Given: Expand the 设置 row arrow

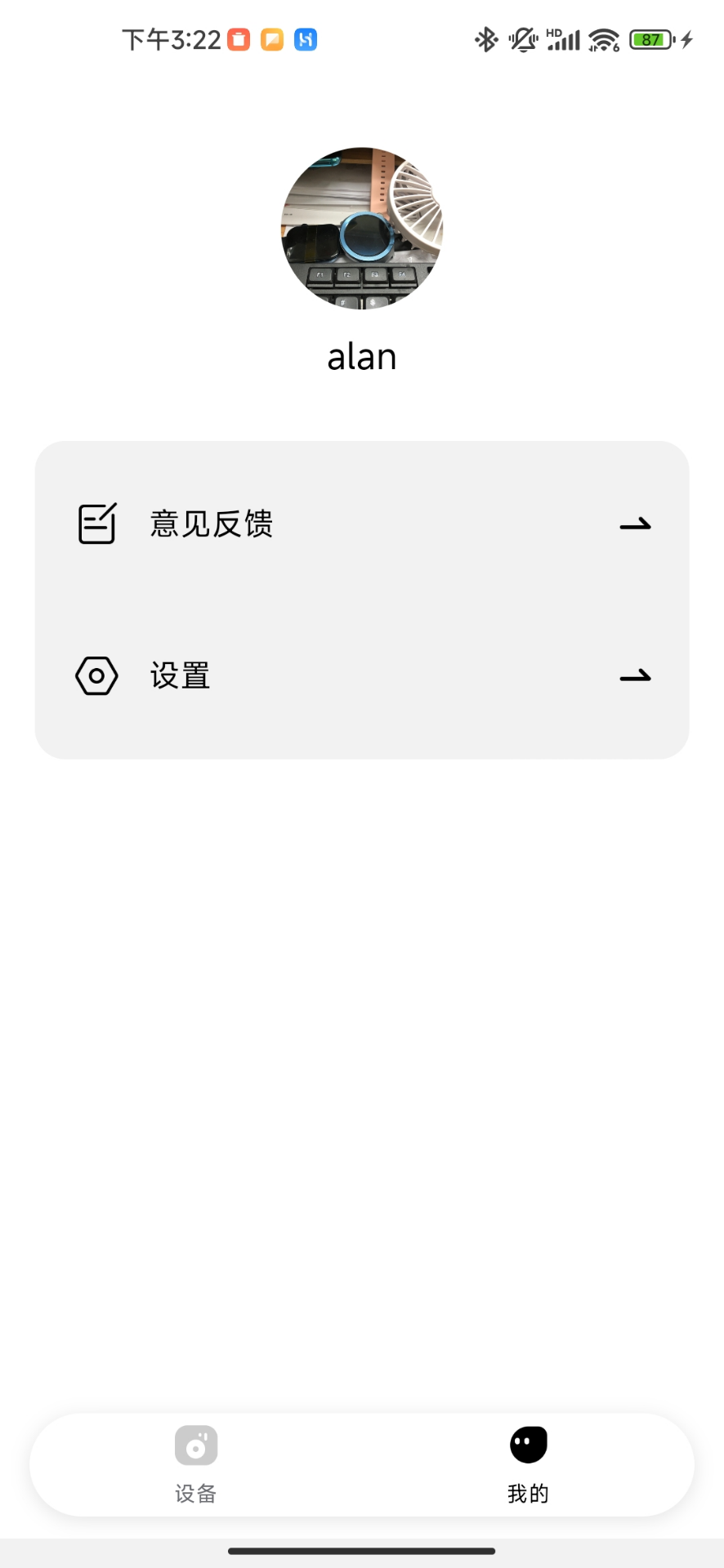Looking at the screenshot, I should (637, 675).
